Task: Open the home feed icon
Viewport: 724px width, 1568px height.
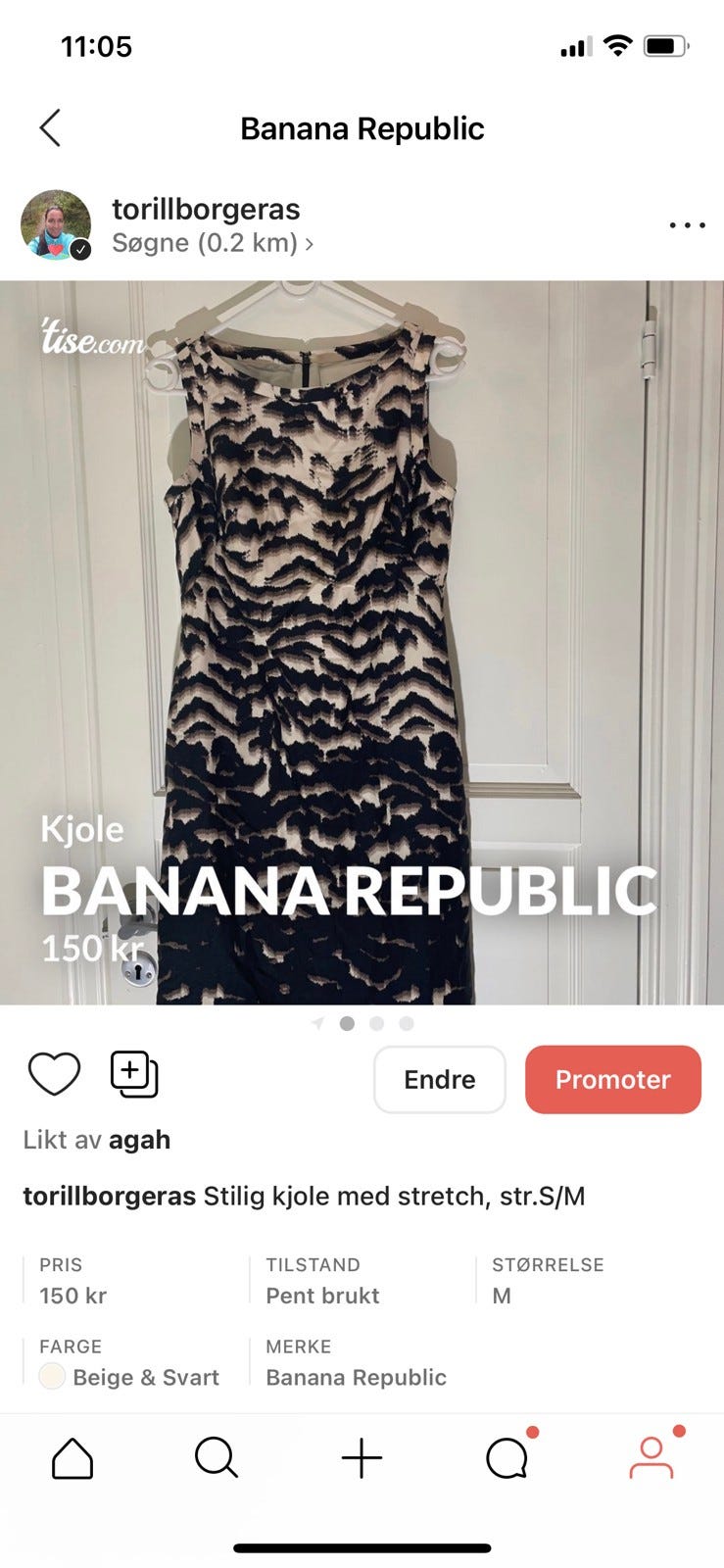Action: tap(72, 1457)
